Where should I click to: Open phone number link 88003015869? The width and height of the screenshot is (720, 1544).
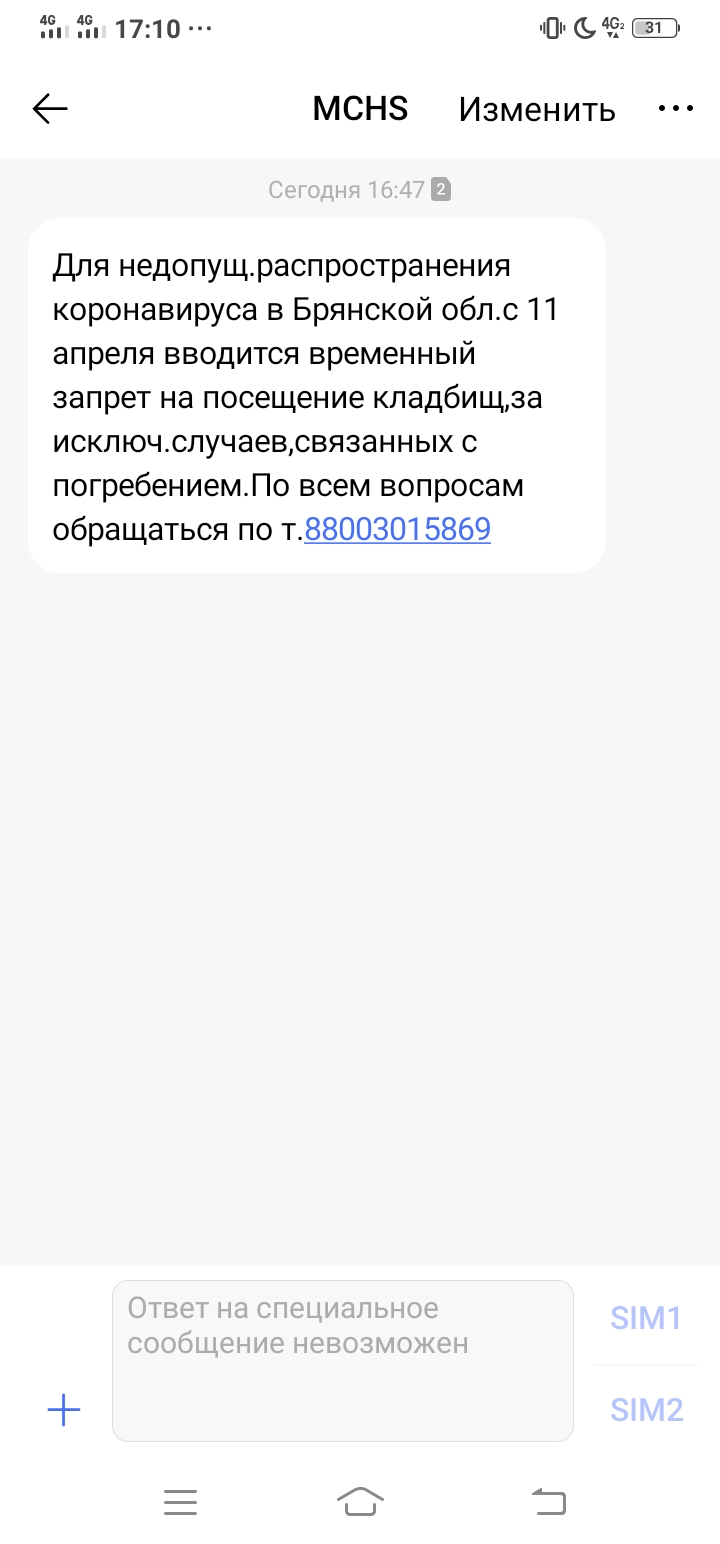coord(397,529)
